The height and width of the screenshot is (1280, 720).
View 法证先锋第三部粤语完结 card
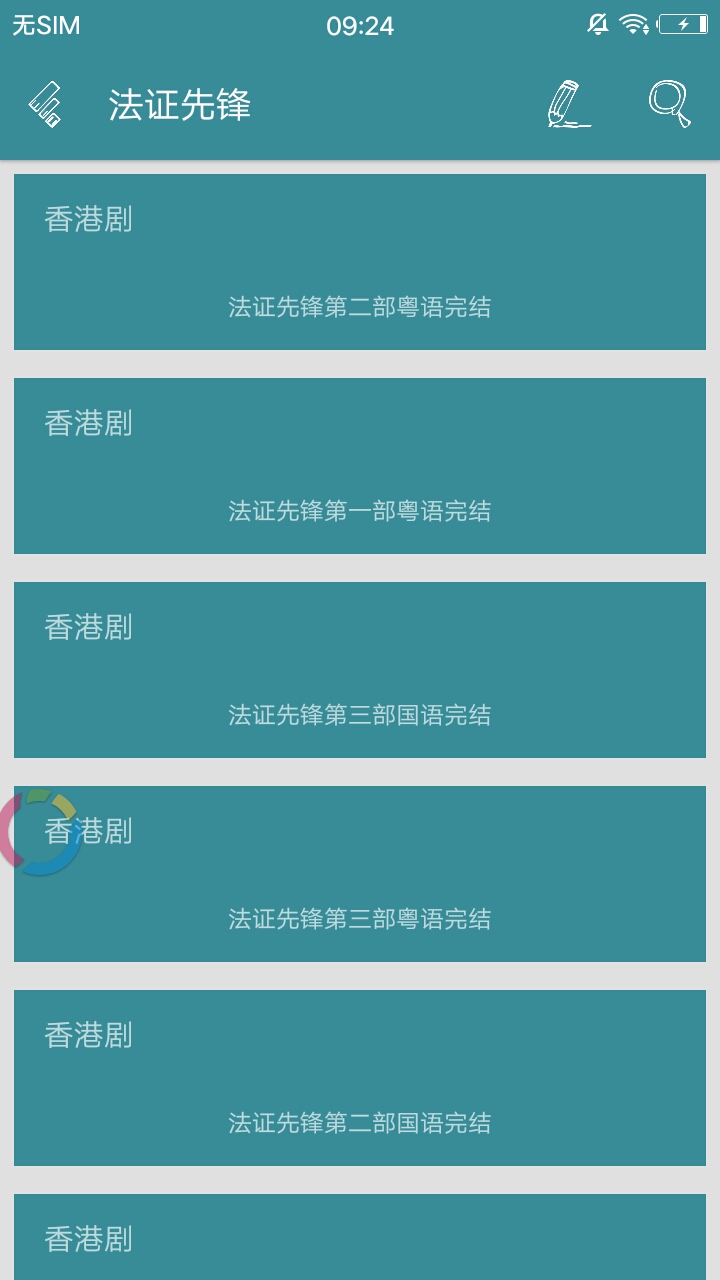tap(360, 874)
